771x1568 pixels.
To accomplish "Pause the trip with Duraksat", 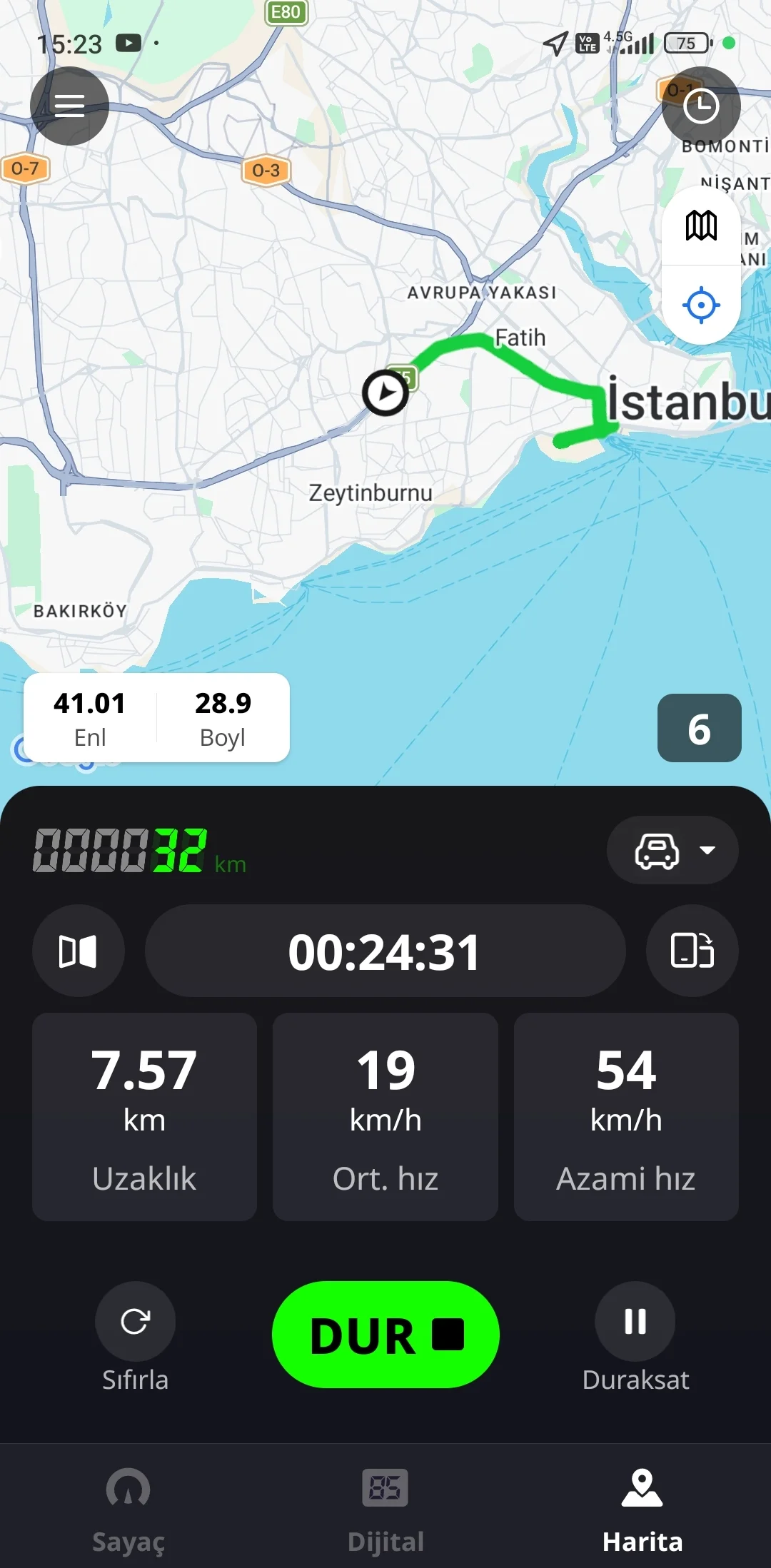I will tap(635, 1322).
